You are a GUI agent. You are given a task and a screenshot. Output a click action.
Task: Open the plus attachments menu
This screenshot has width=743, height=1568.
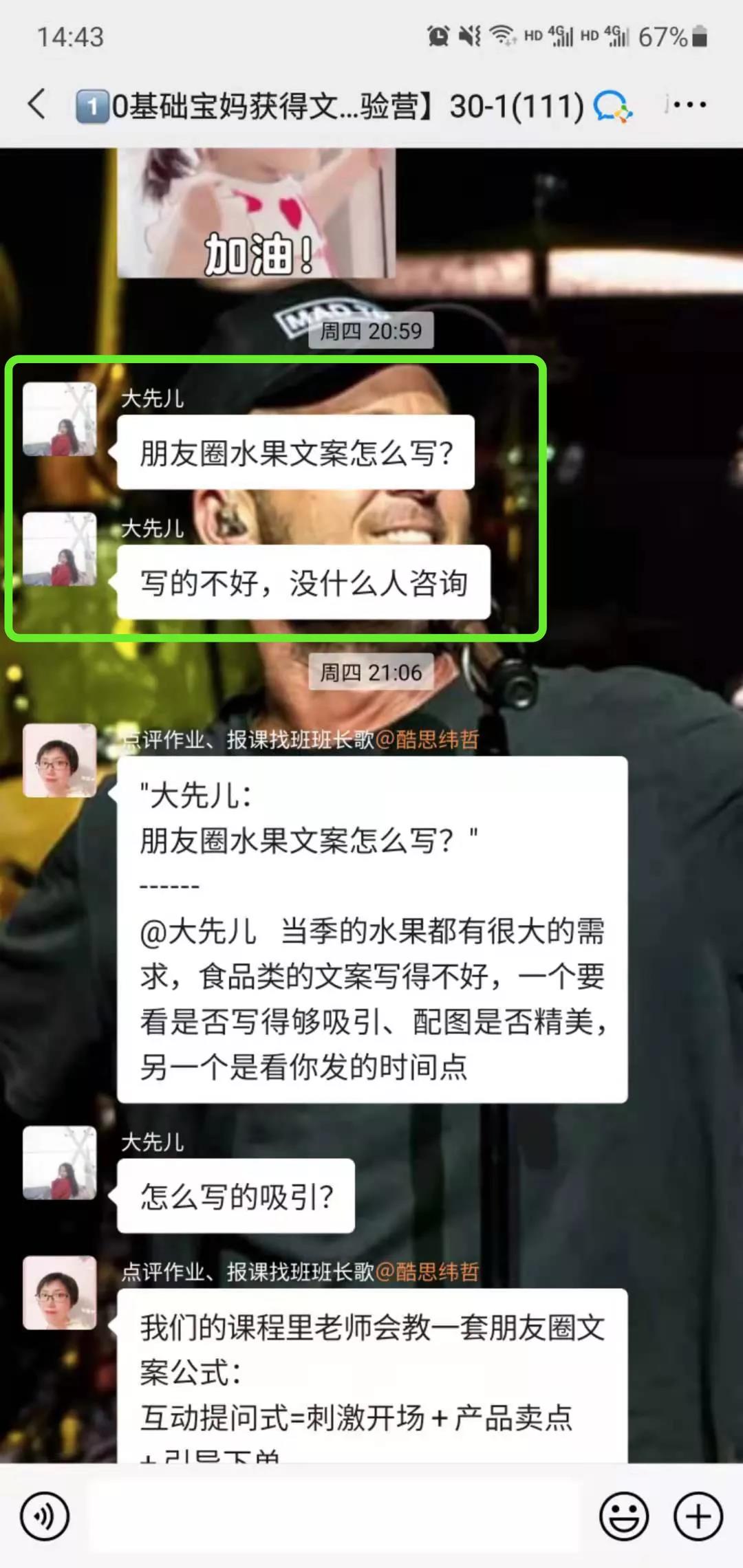[698, 1516]
